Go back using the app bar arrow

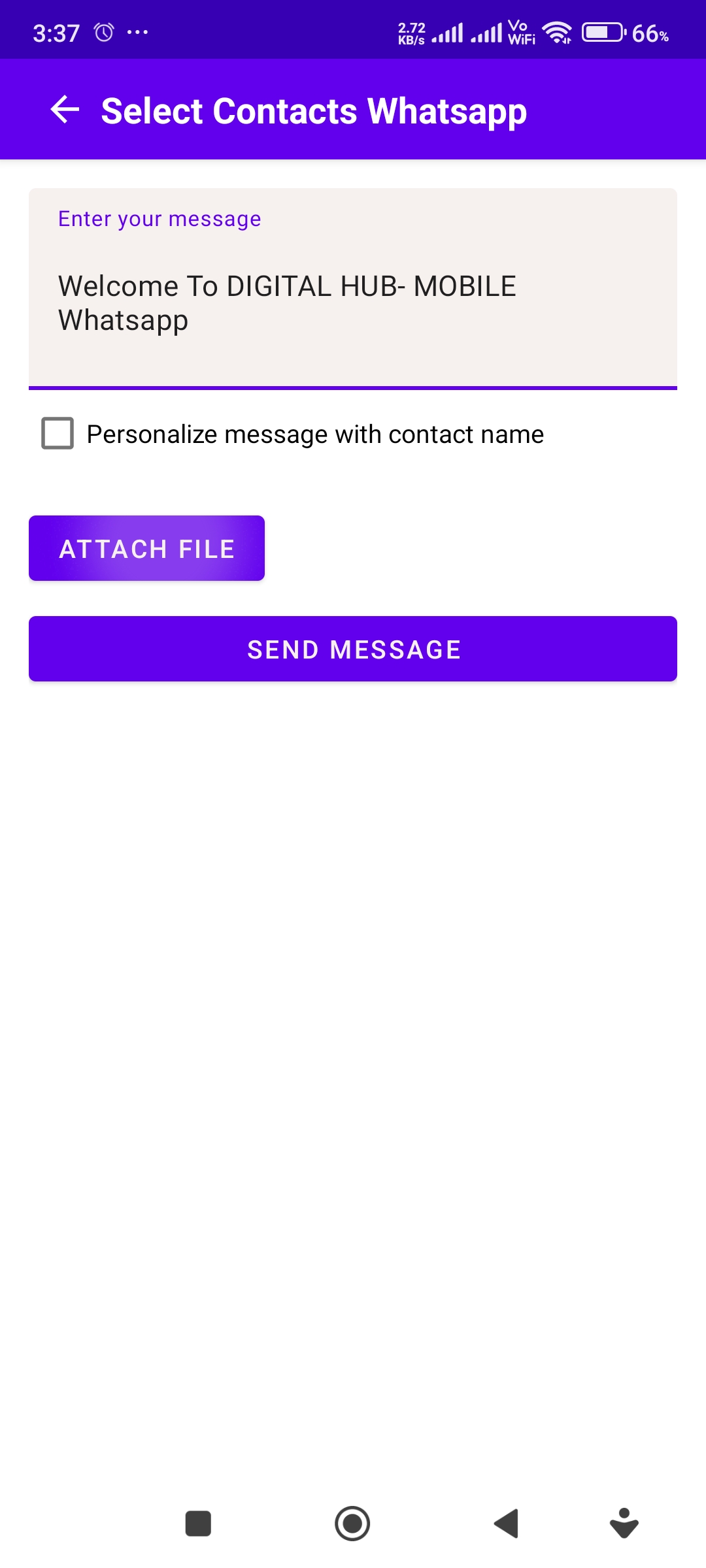point(65,110)
